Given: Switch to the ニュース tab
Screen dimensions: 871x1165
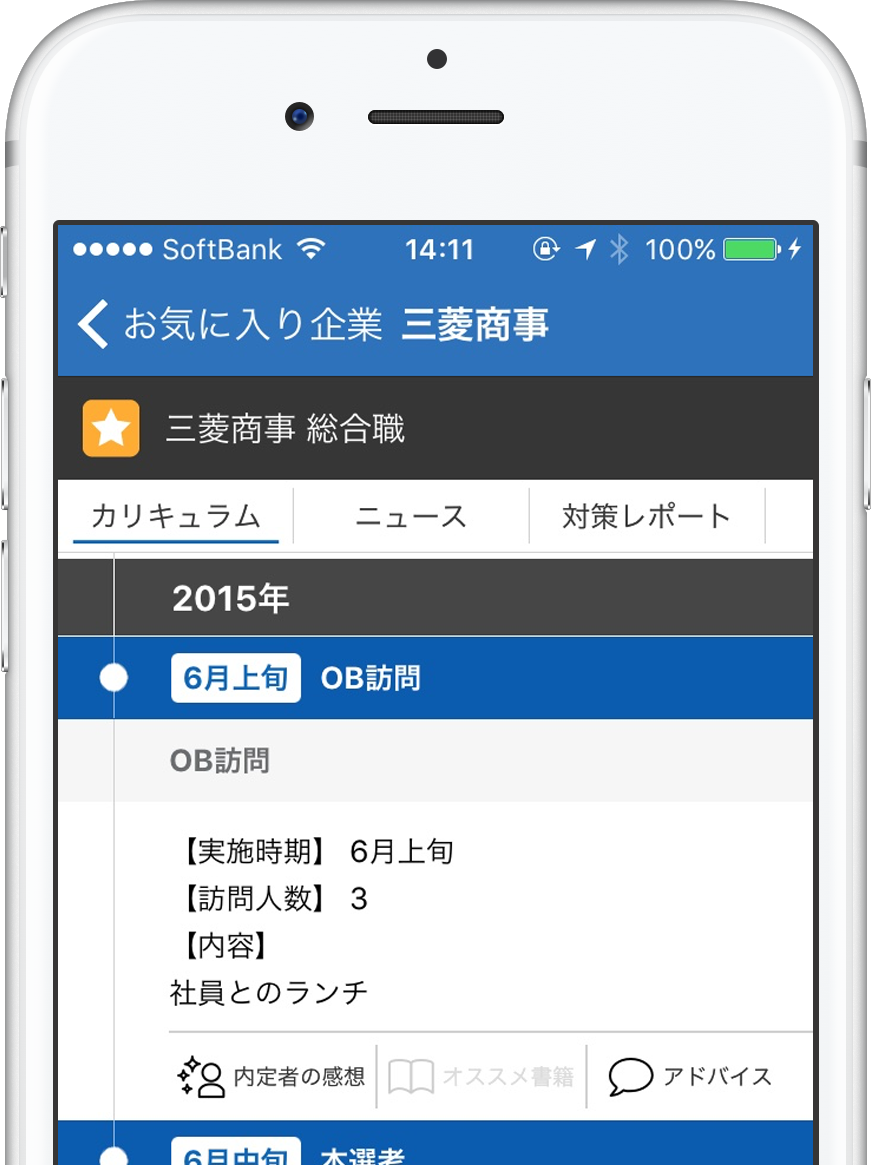Looking at the screenshot, I should 410,516.
